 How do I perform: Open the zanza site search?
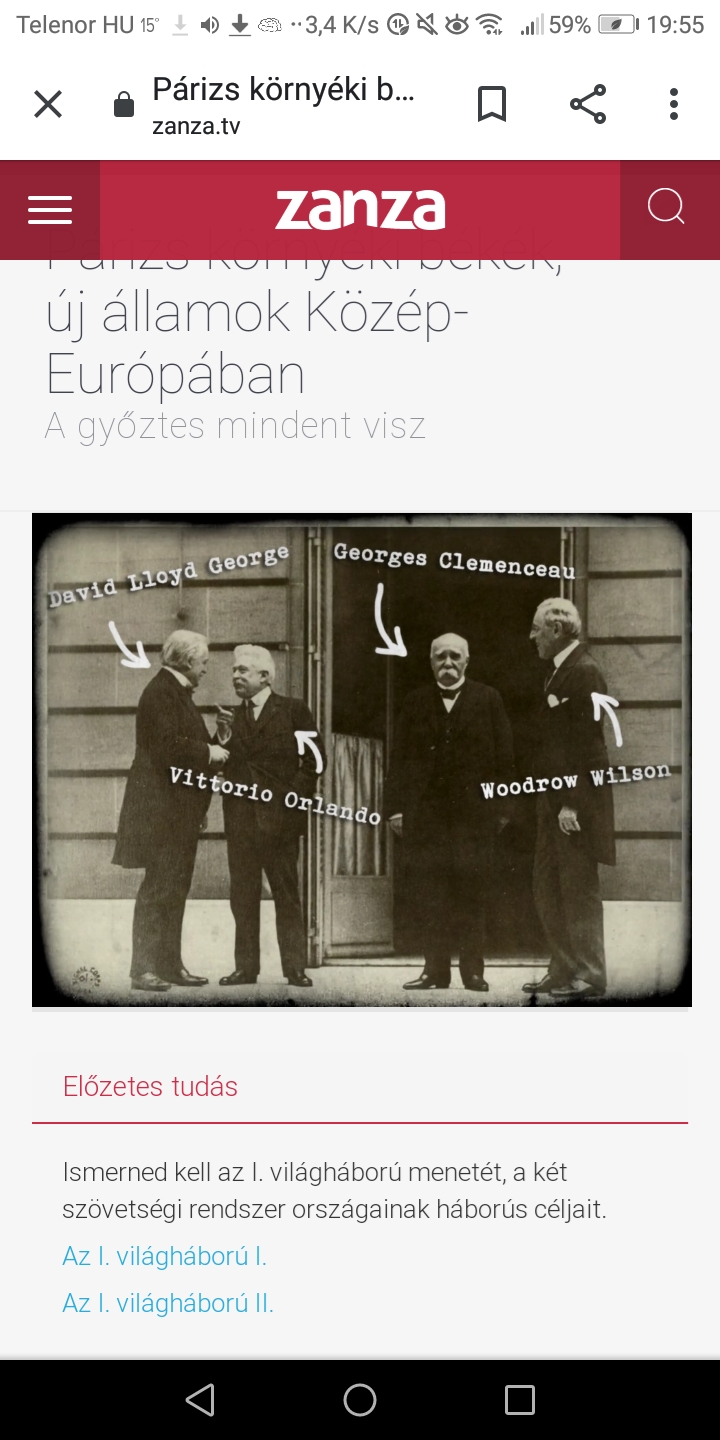pos(666,208)
